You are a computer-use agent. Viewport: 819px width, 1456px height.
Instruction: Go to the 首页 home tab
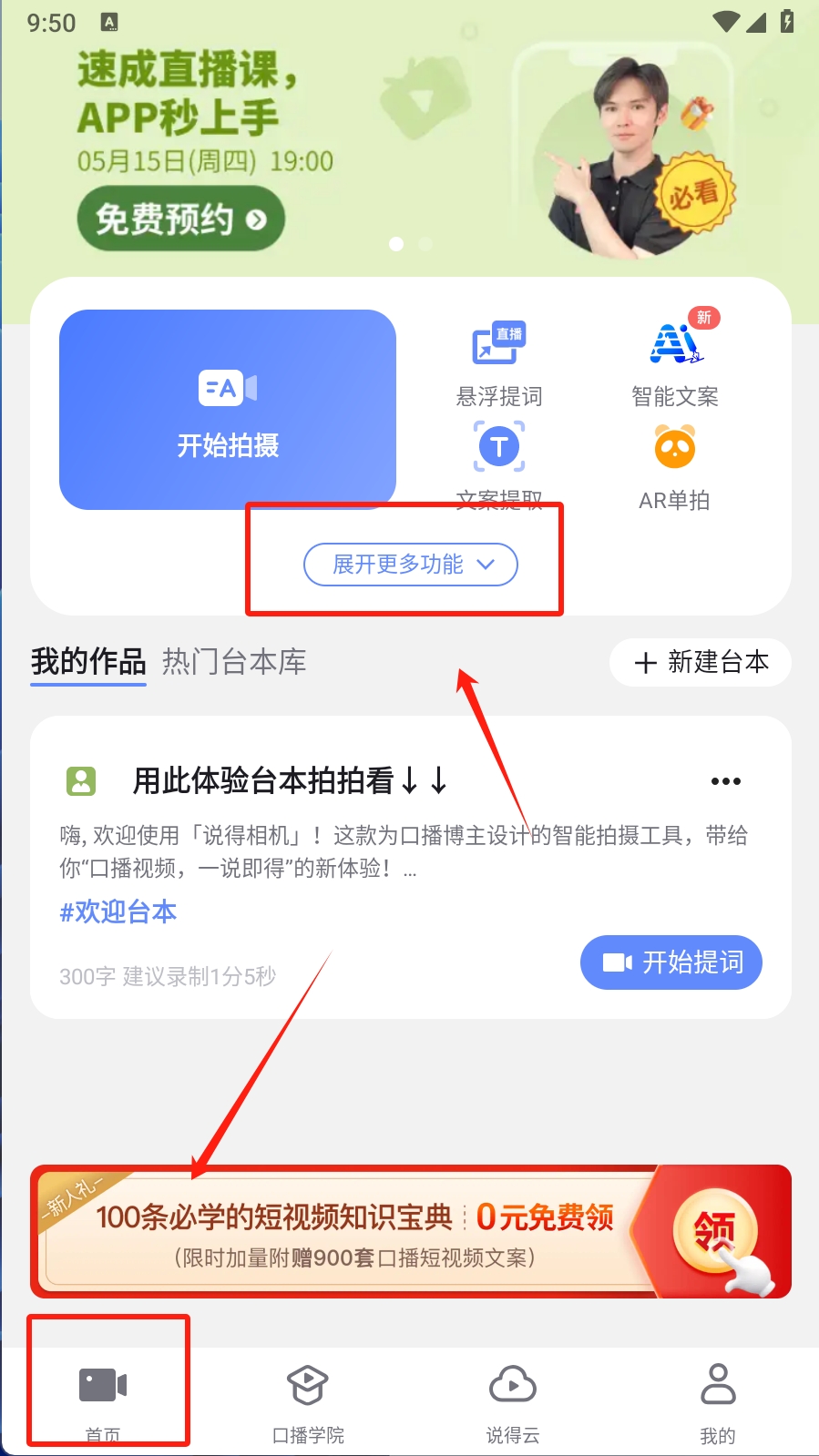(x=103, y=1398)
